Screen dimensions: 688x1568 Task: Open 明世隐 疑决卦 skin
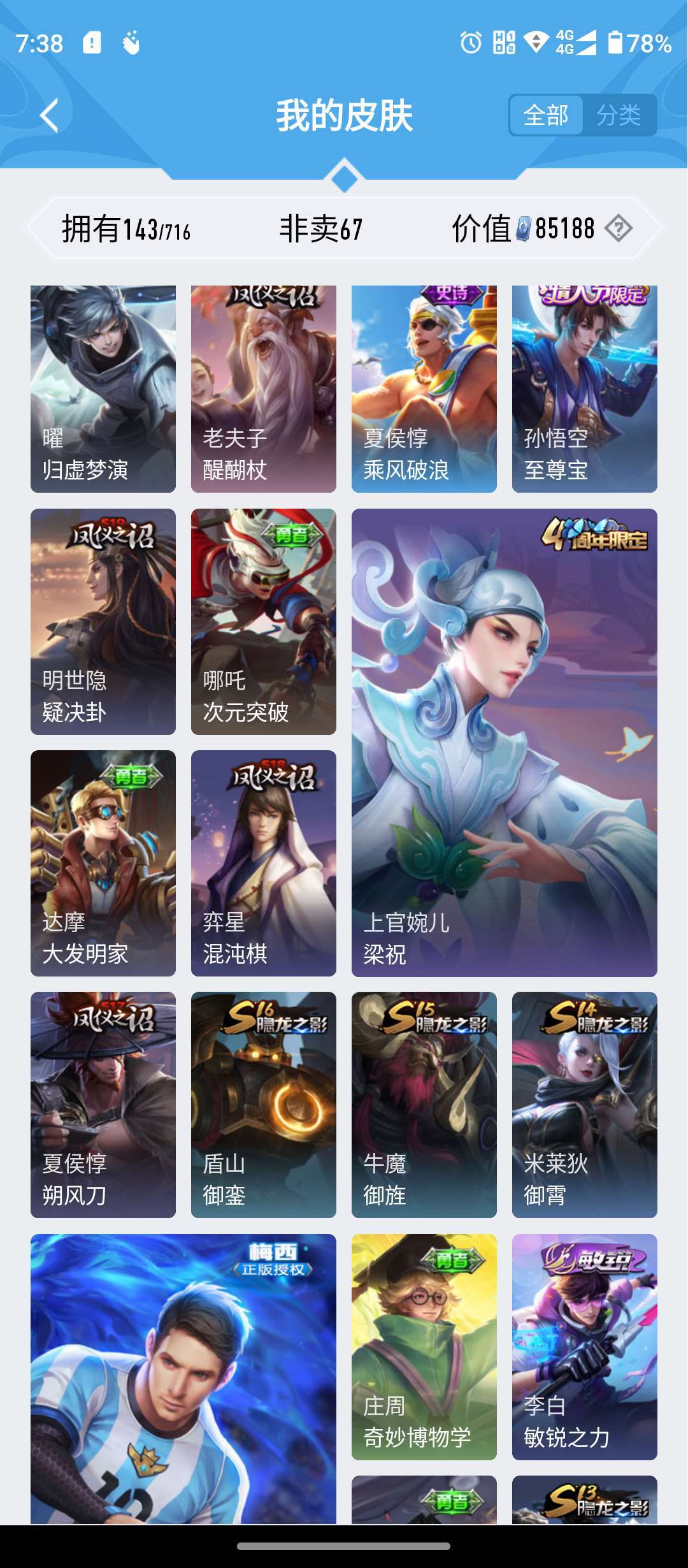point(103,621)
